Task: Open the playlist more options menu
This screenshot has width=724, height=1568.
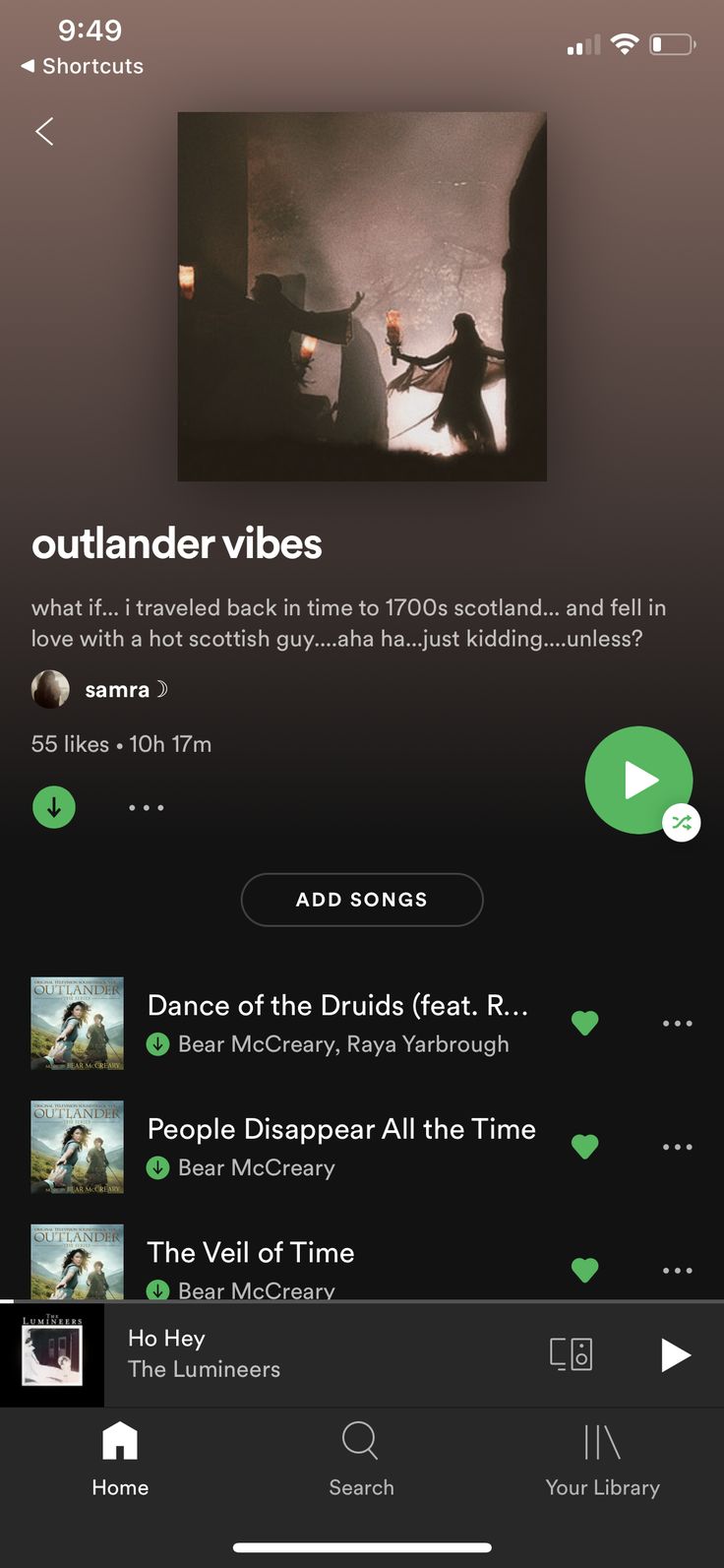Action: [147, 808]
